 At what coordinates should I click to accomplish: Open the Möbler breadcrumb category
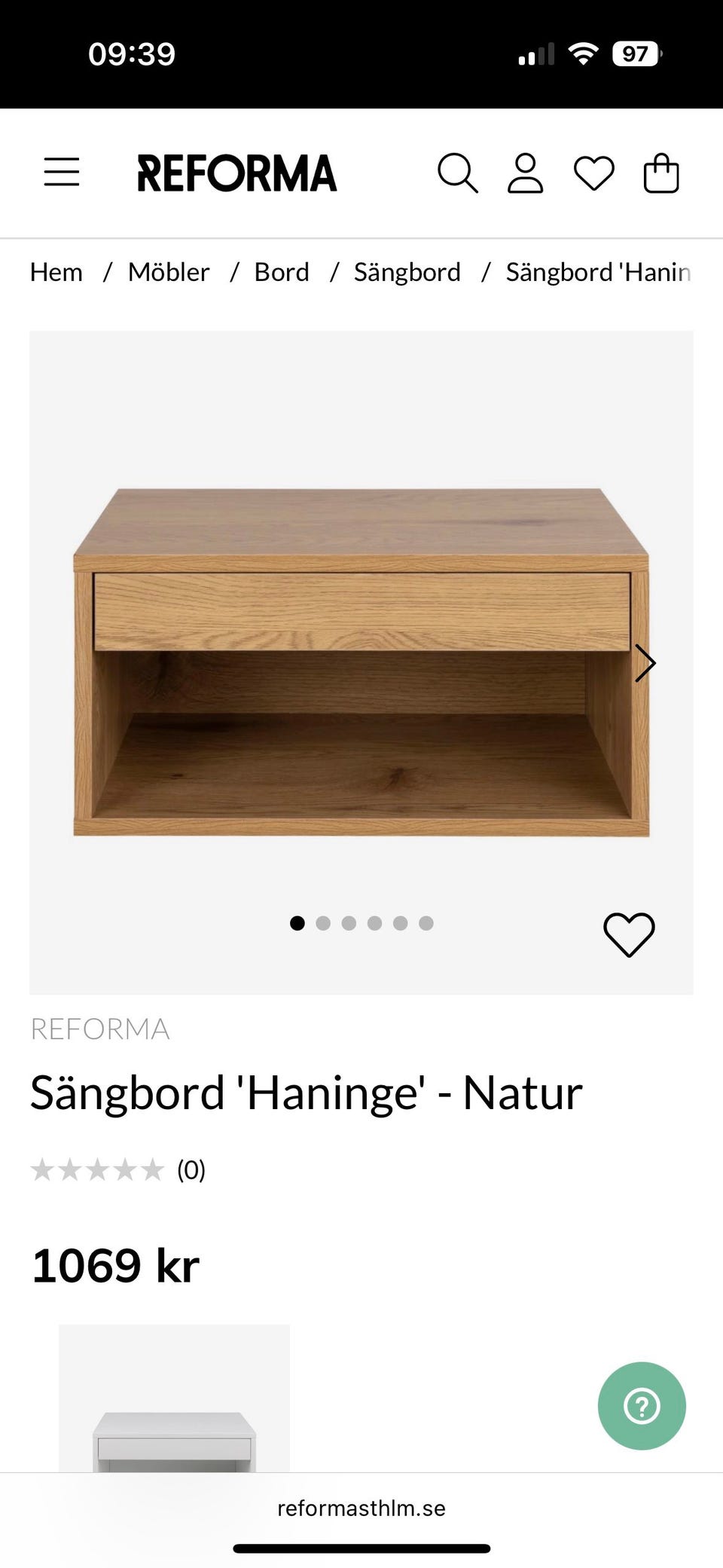169,272
